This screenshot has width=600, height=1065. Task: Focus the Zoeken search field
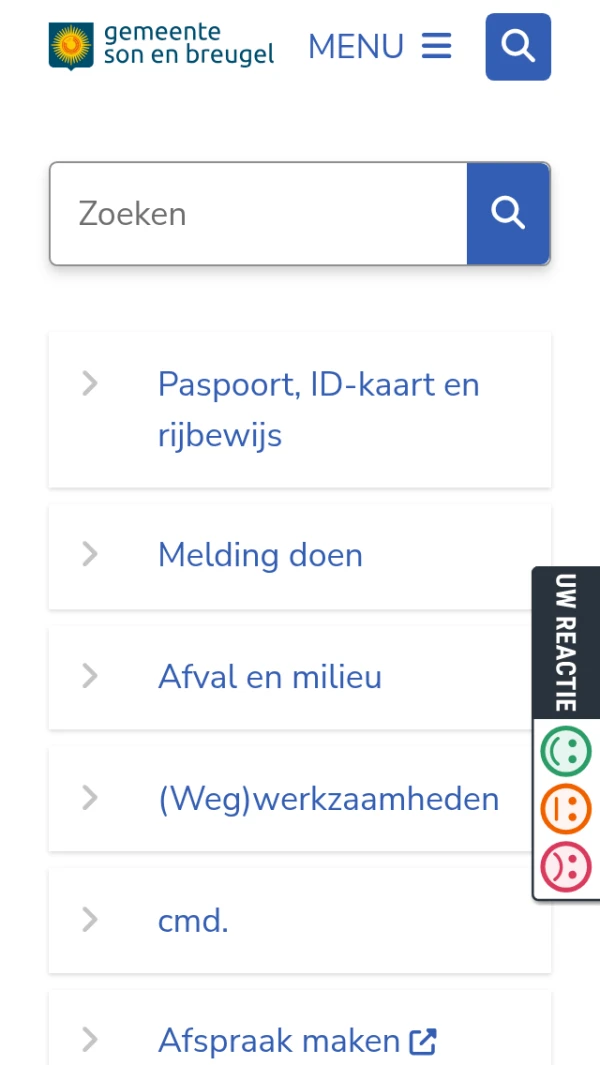click(x=258, y=213)
